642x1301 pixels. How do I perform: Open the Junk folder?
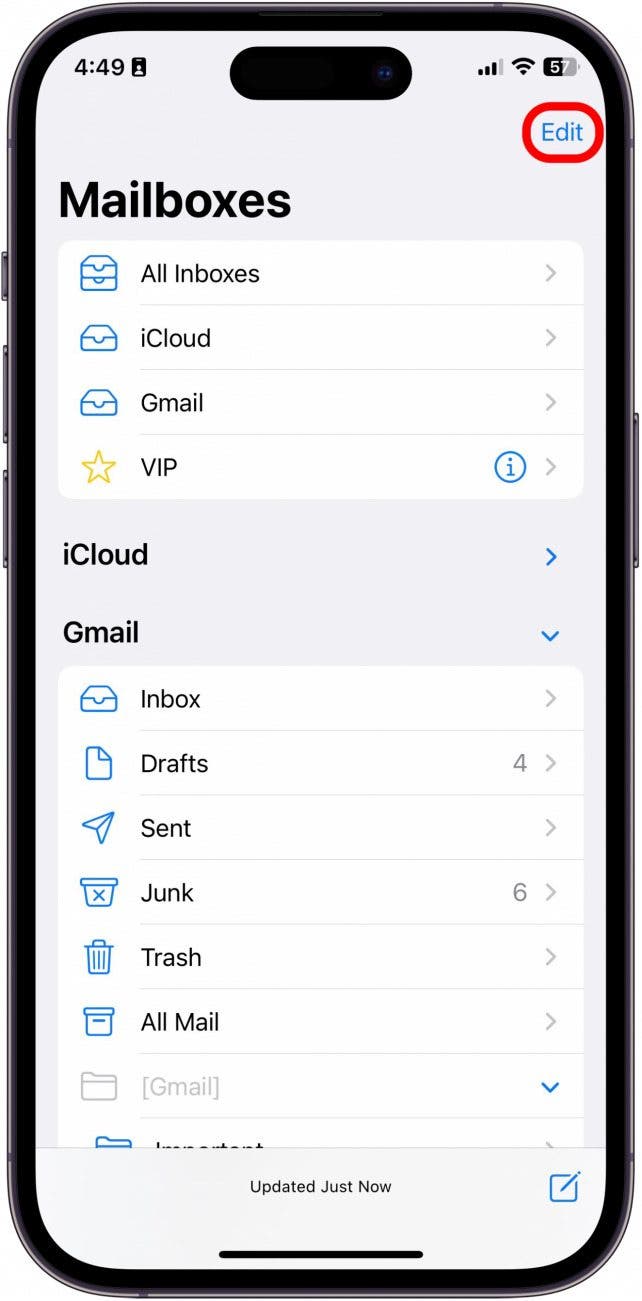click(x=320, y=893)
